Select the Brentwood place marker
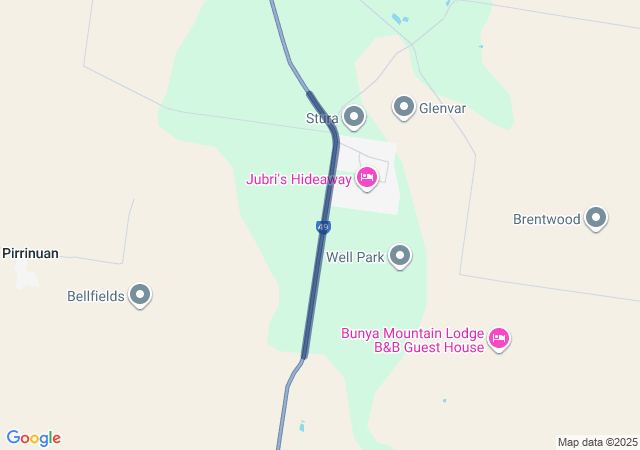The image size is (640, 450). (x=597, y=217)
